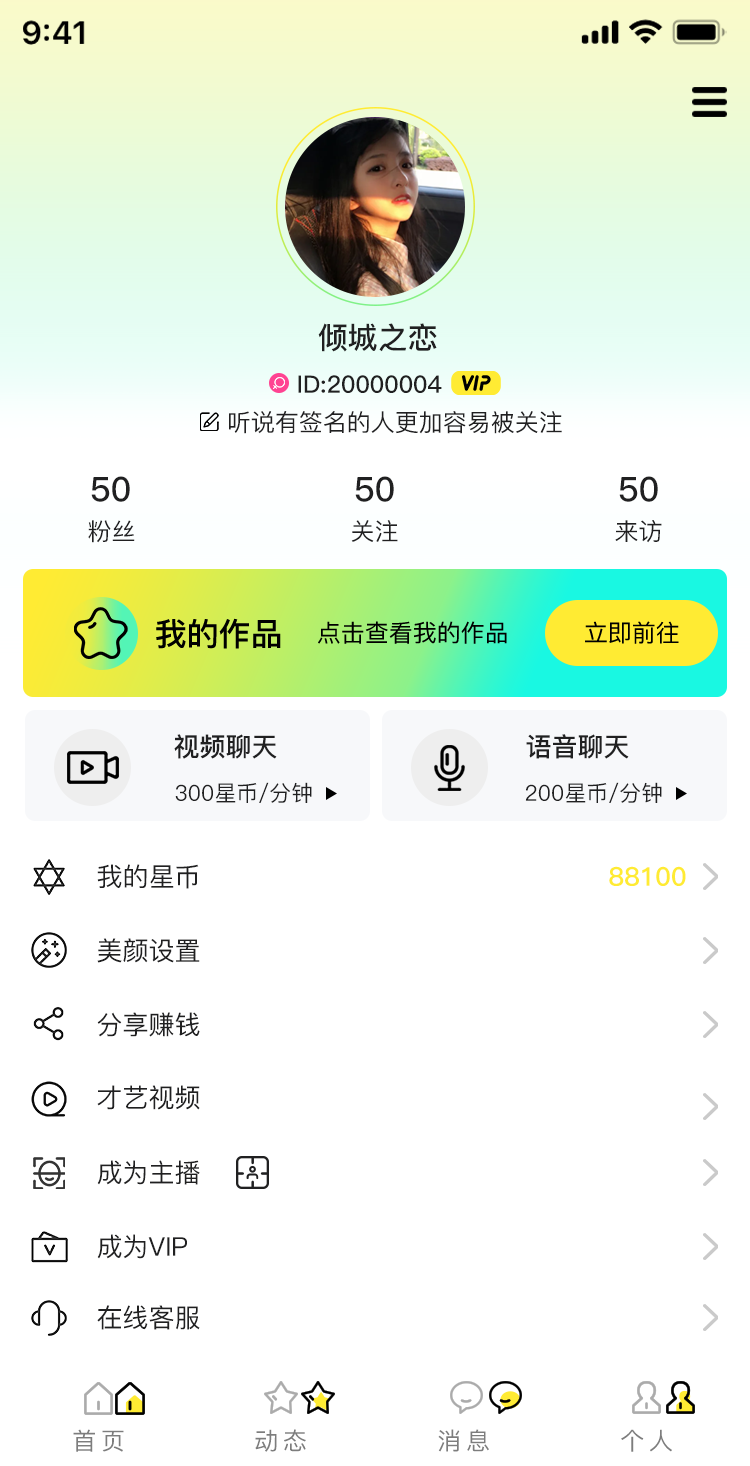Click the face-scan icon beside 成为主播
This screenshot has width=750, height=1466.
(x=49, y=1172)
